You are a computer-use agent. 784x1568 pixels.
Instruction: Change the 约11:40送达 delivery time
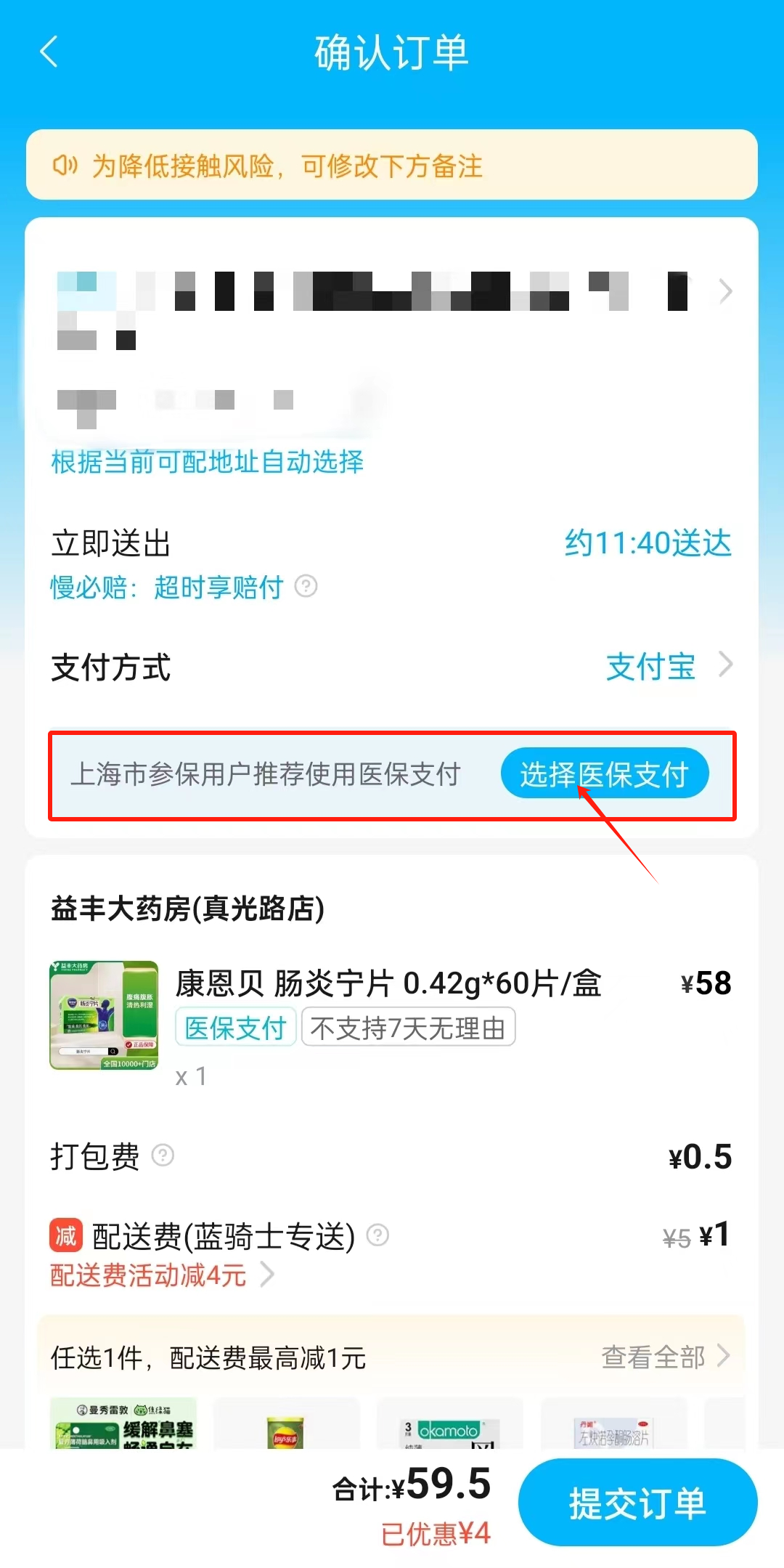pos(648,543)
